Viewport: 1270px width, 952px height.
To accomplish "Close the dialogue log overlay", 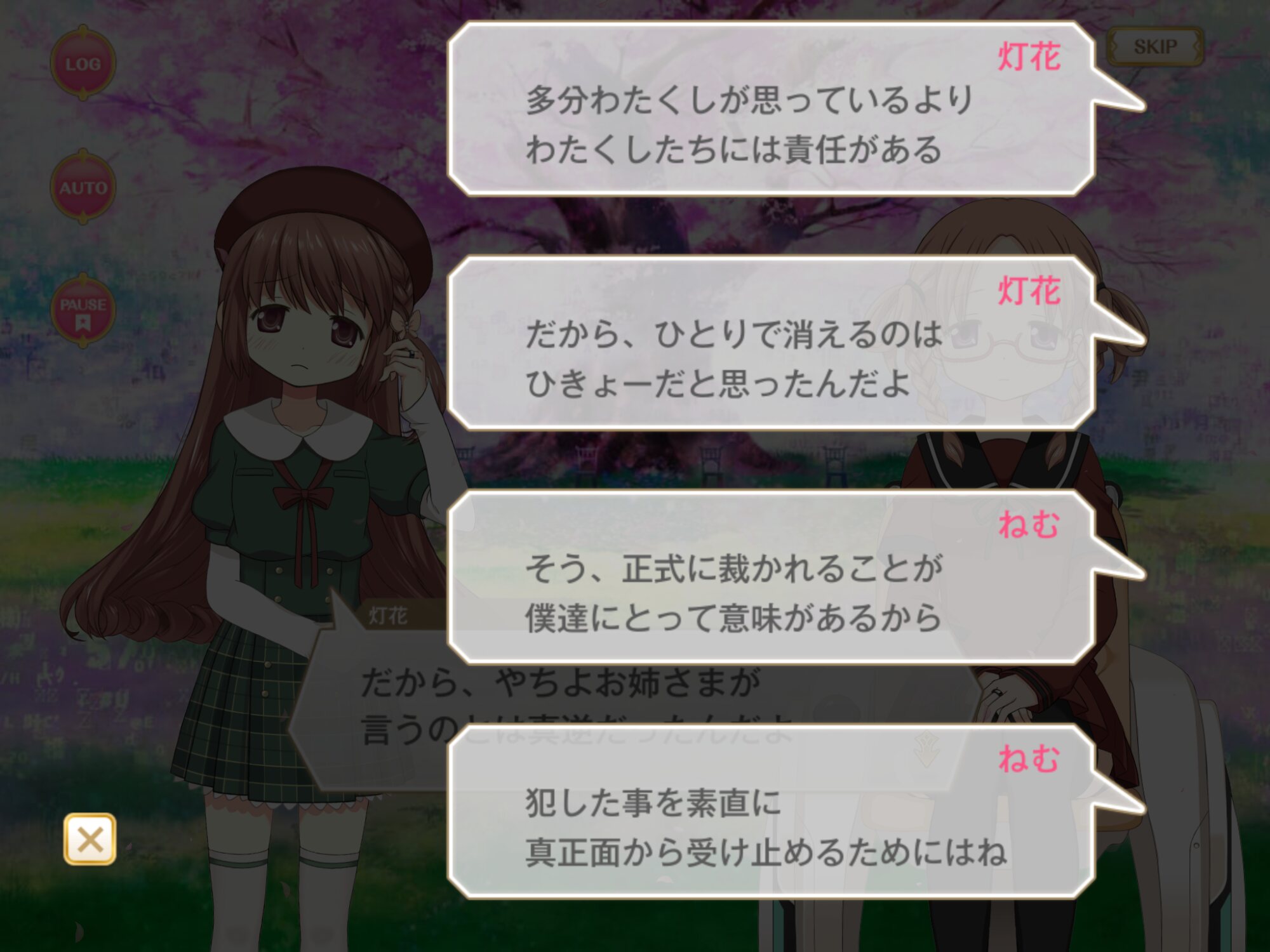I will coord(90,839).
